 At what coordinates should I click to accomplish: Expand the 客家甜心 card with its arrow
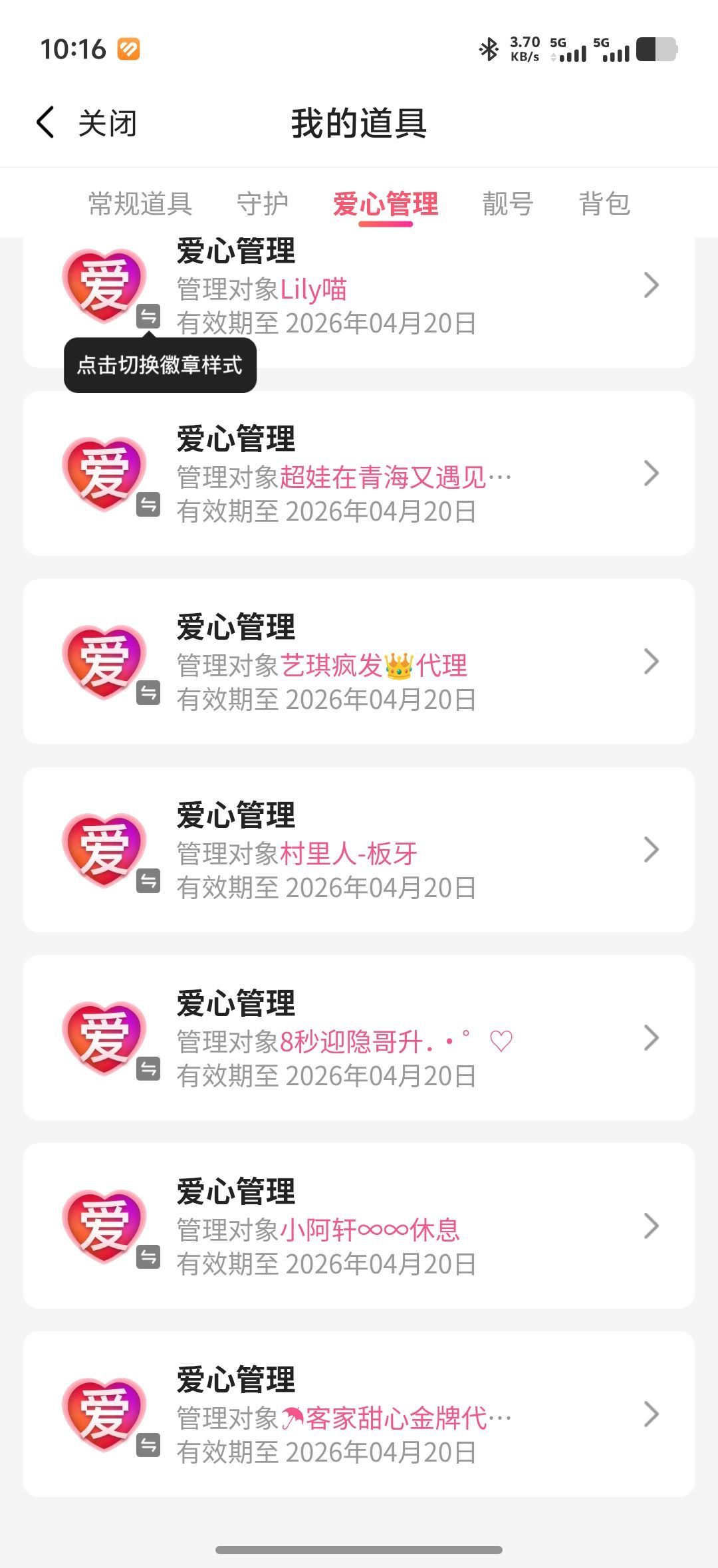pos(651,1413)
